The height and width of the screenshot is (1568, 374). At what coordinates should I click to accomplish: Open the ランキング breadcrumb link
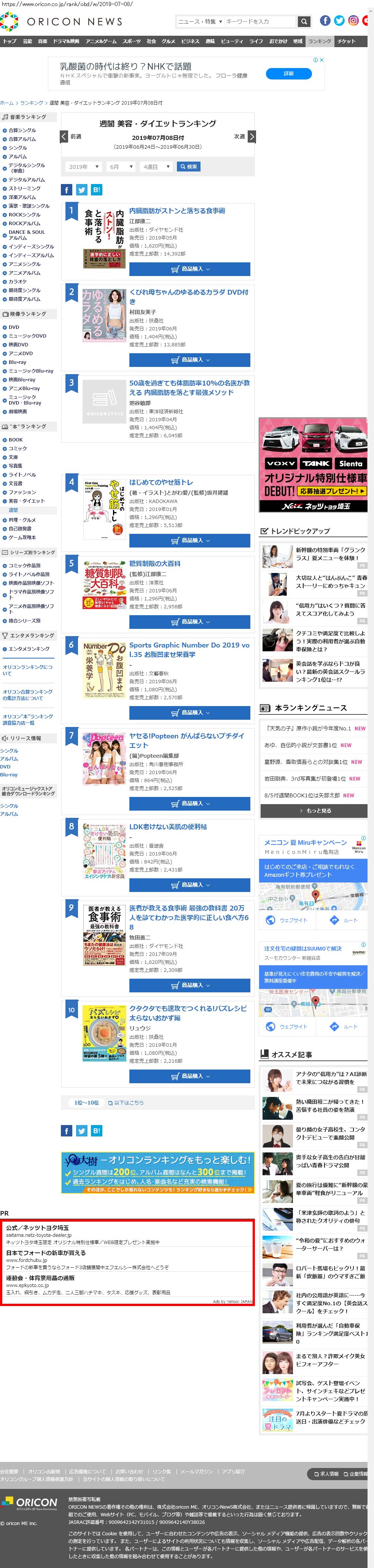(x=32, y=103)
